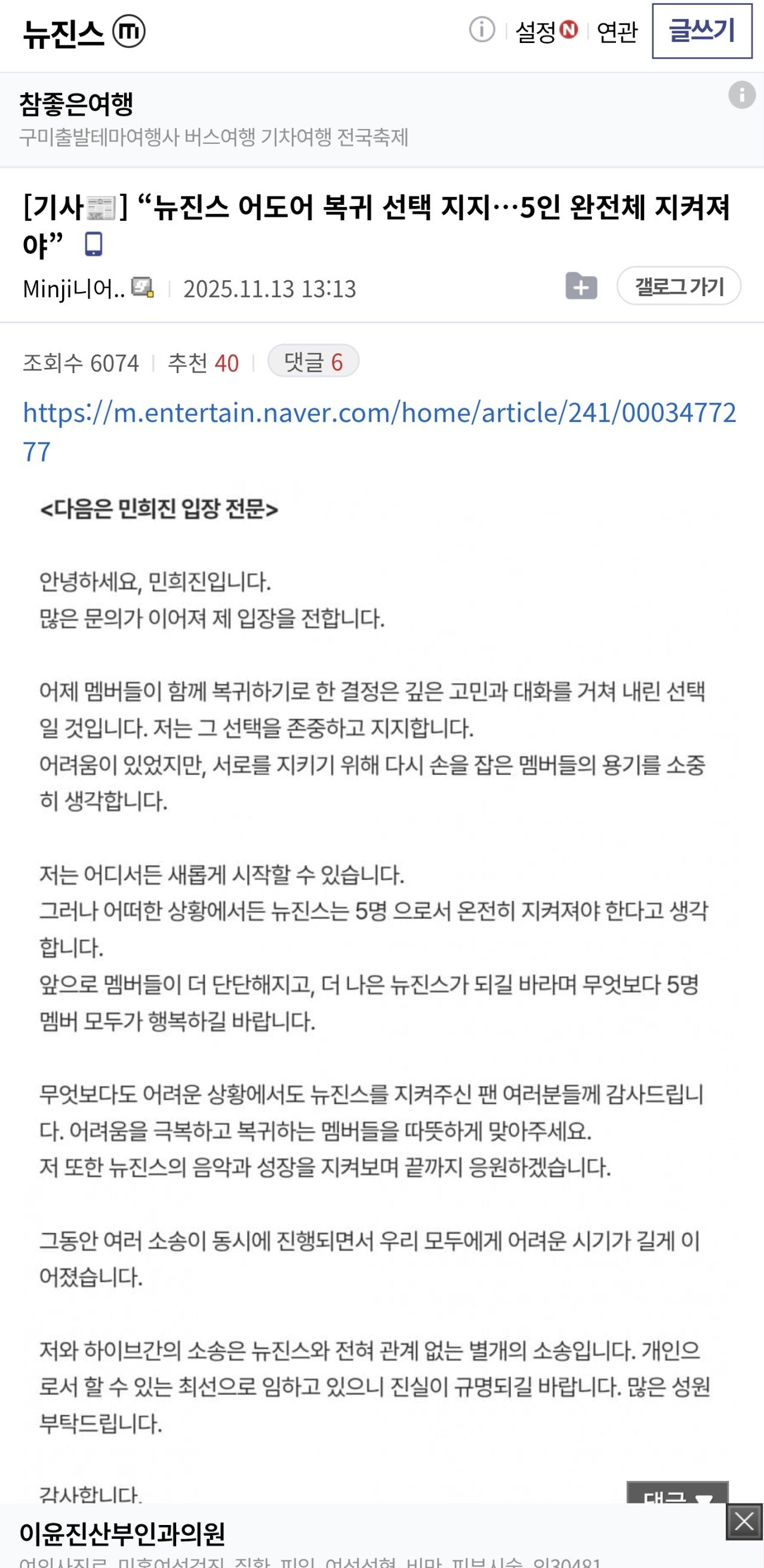Jump to comments via 댓글 6 chip
Viewport: 764px width, 1568px height.
(x=313, y=362)
